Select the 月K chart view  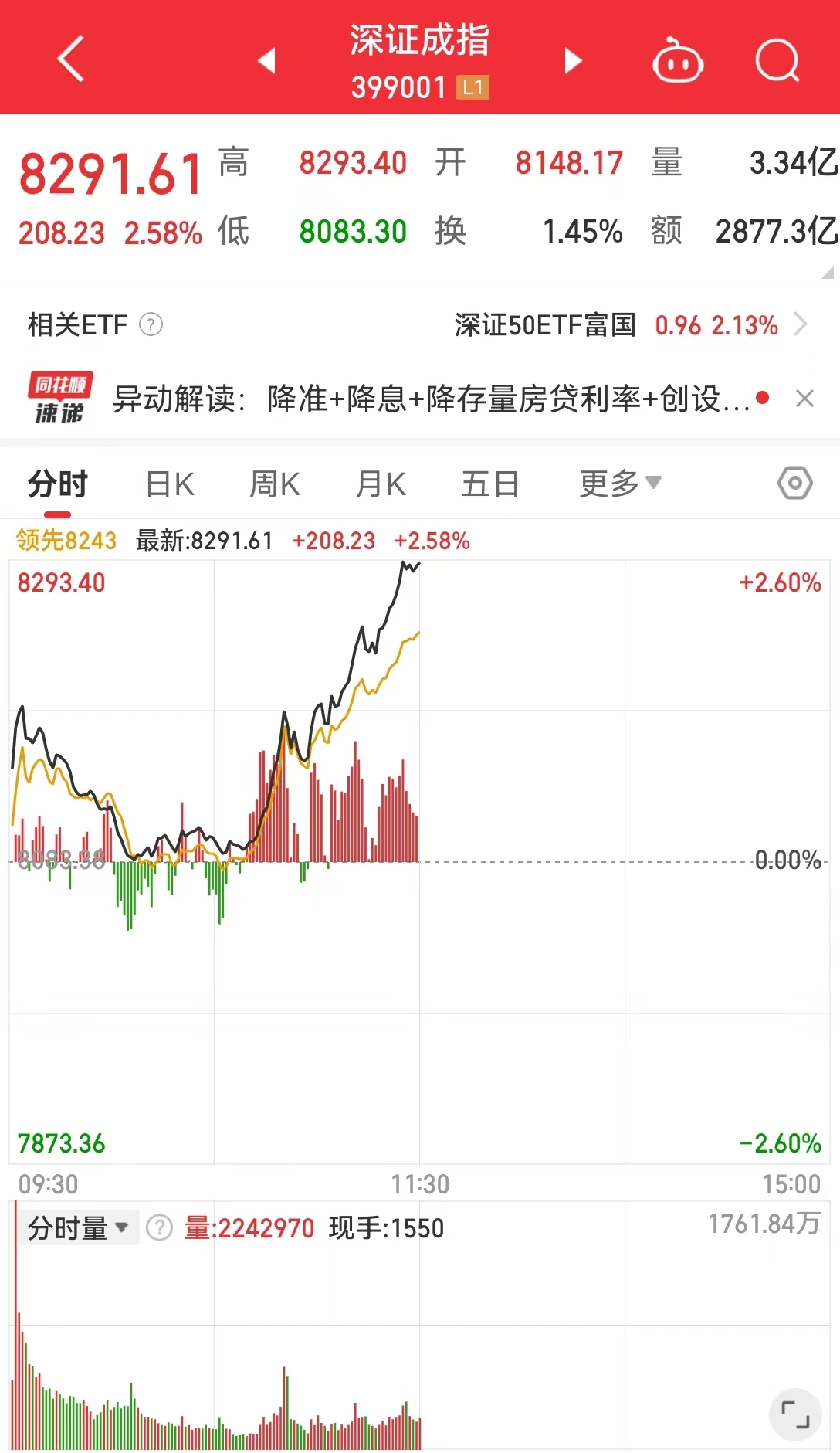point(380,482)
